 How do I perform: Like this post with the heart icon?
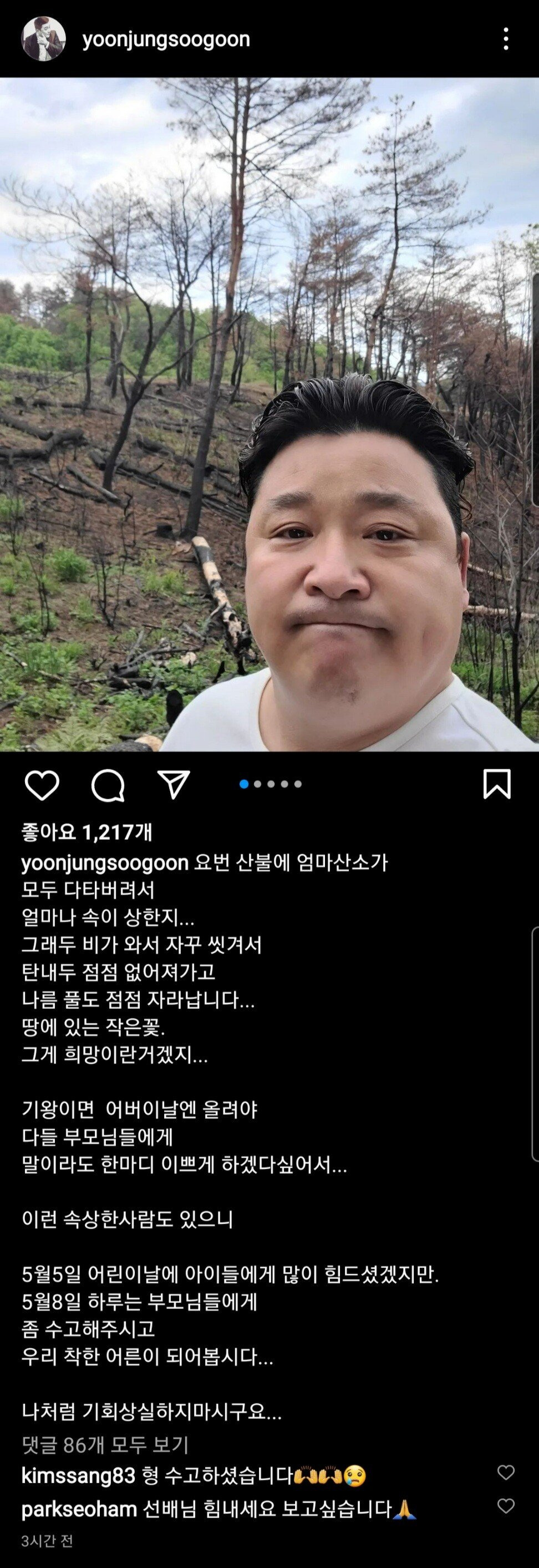tap(42, 785)
